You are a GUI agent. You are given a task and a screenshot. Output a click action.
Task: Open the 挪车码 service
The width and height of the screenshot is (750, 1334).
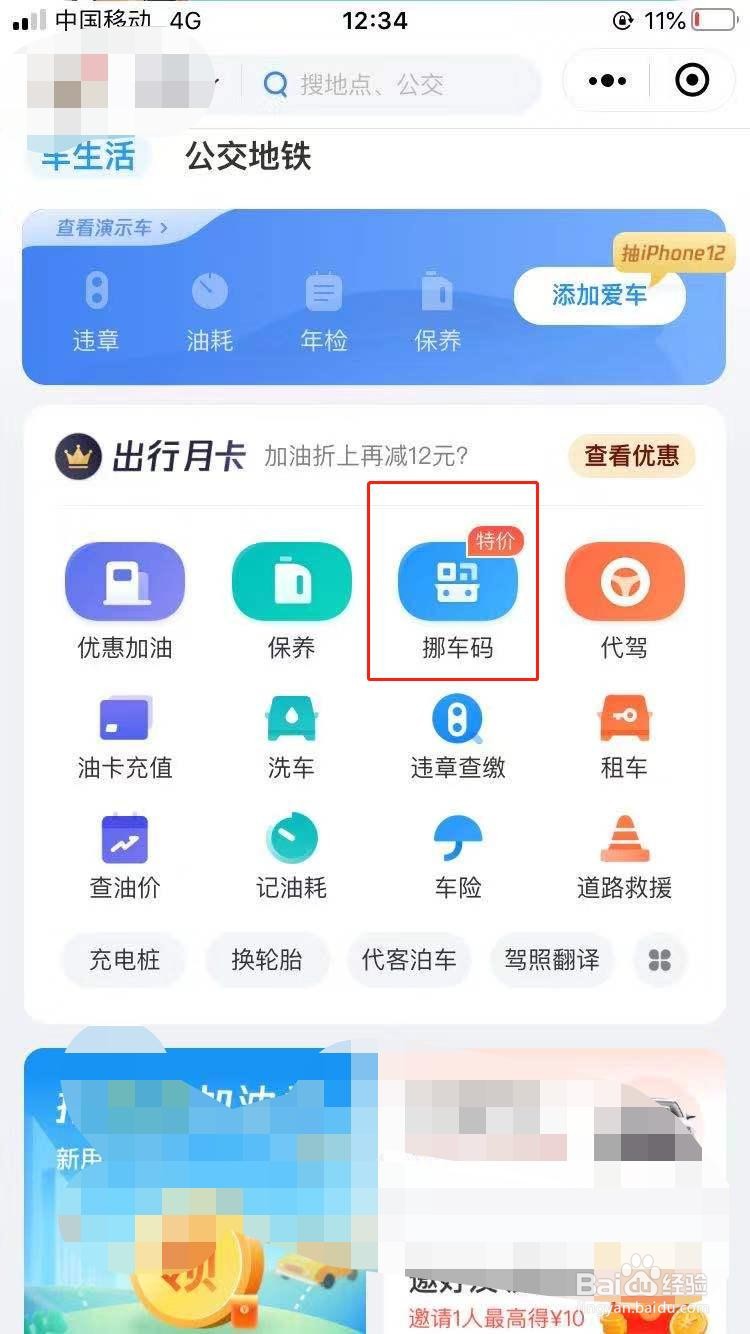coord(458,600)
